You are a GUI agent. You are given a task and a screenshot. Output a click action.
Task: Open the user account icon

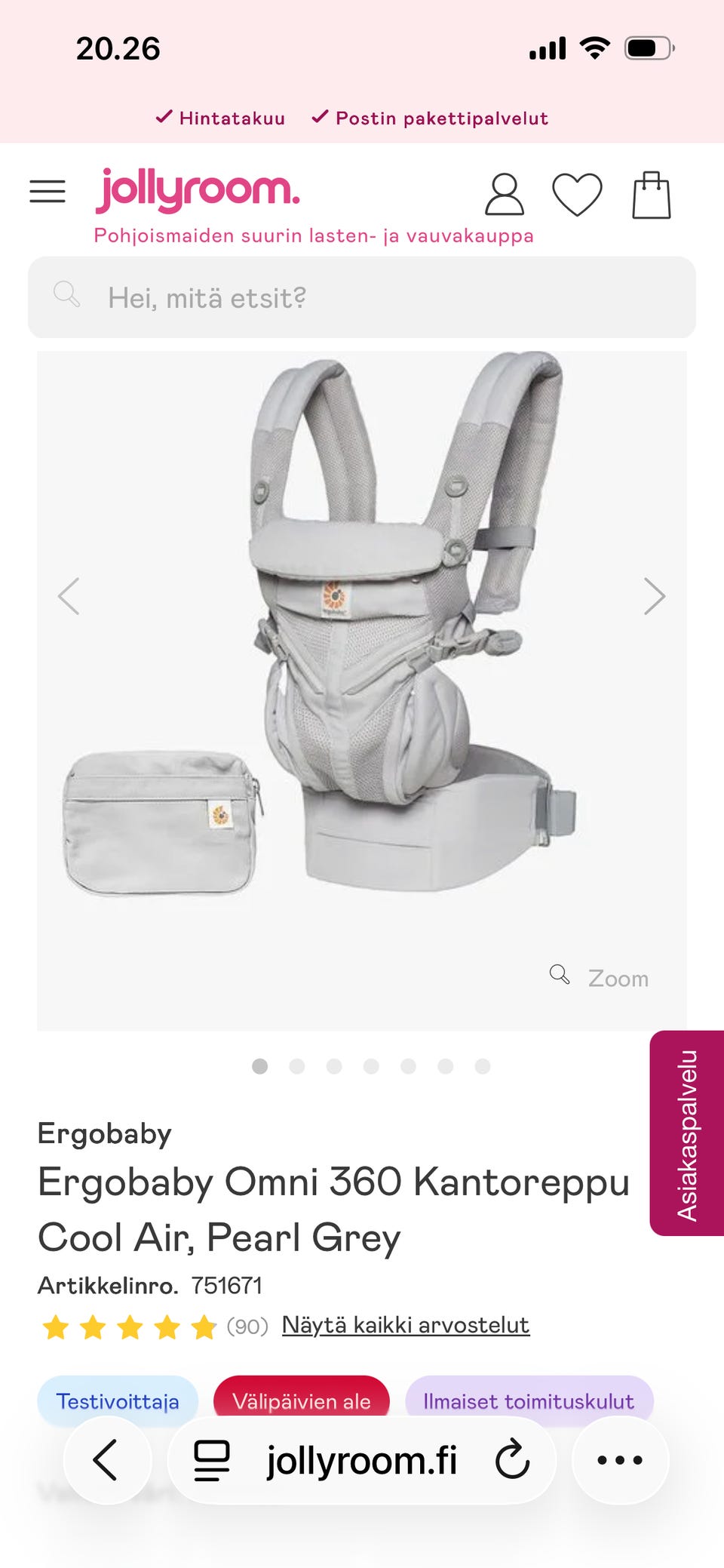(504, 195)
